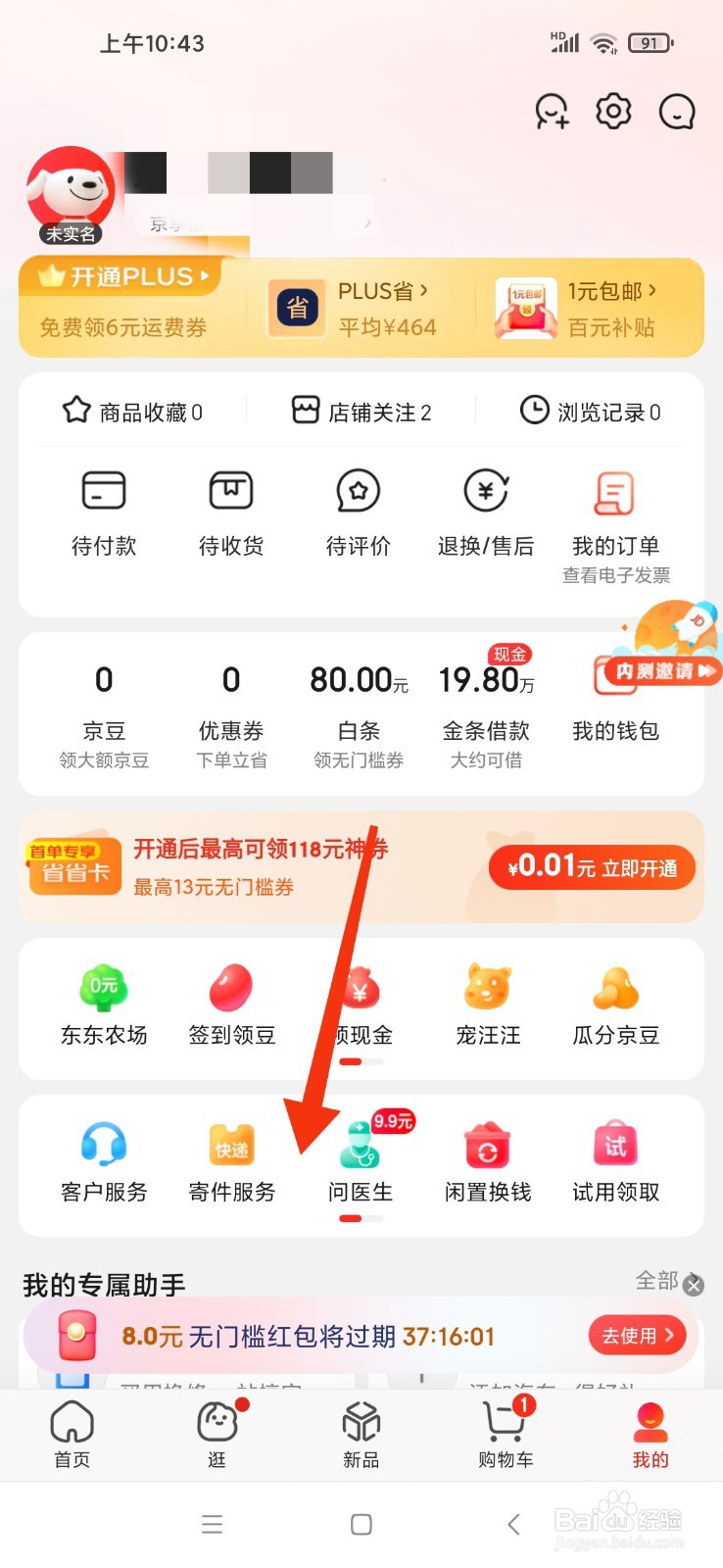Viewport: 723px width, 1568px height.
Task: Open the 购物车 shopping cart tab
Action: pyautogui.click(x=506, y=1433)
